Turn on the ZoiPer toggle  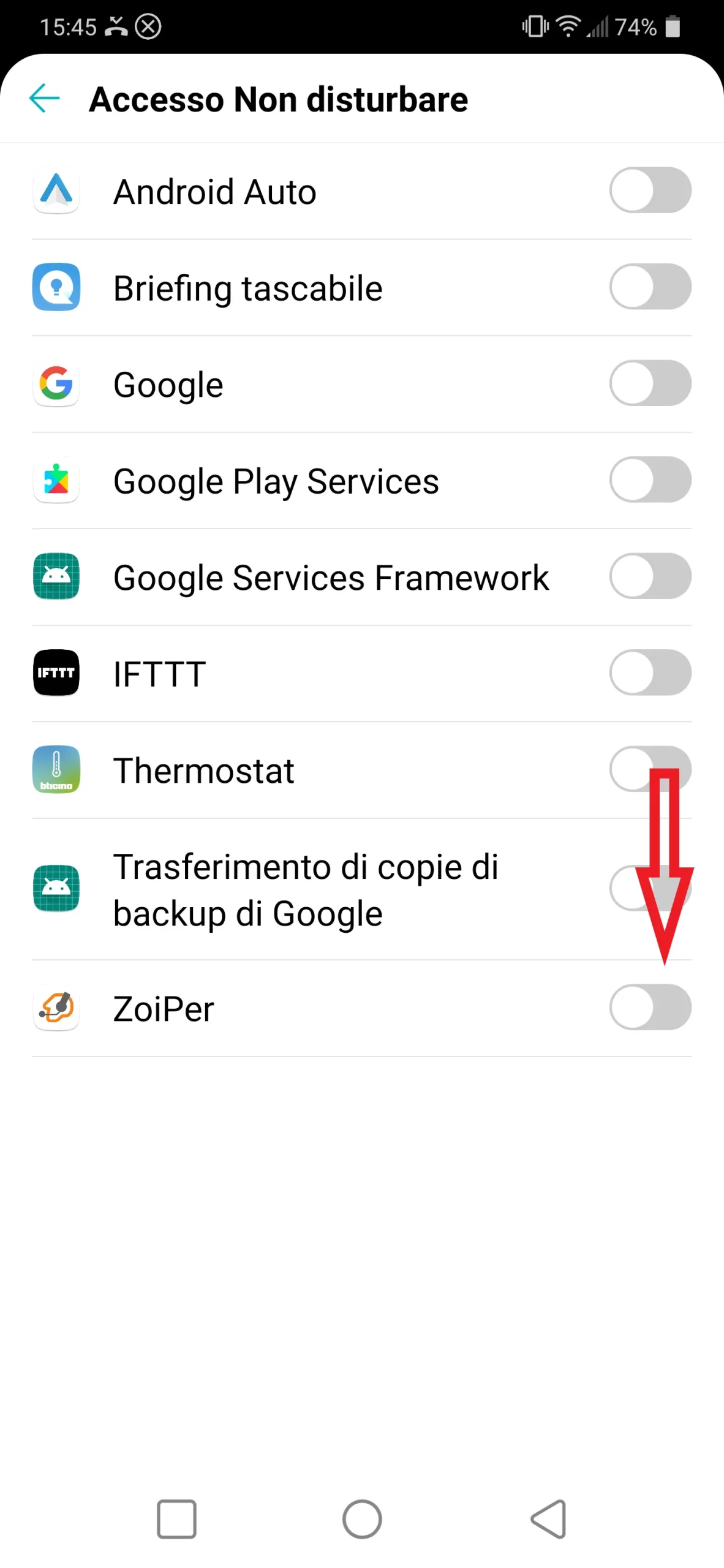coord(649,1008)
